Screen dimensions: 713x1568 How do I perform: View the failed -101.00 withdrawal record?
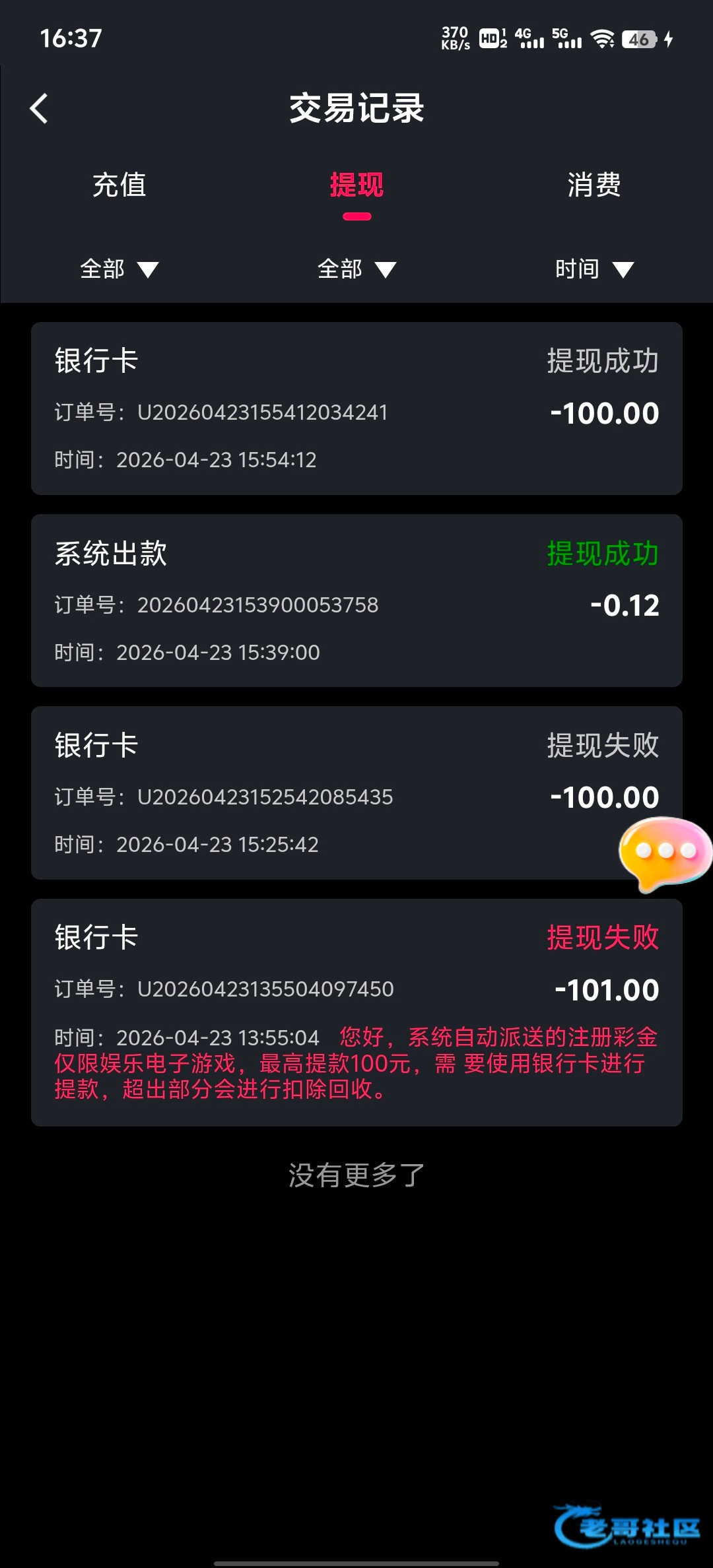(x=356, y=1012)
